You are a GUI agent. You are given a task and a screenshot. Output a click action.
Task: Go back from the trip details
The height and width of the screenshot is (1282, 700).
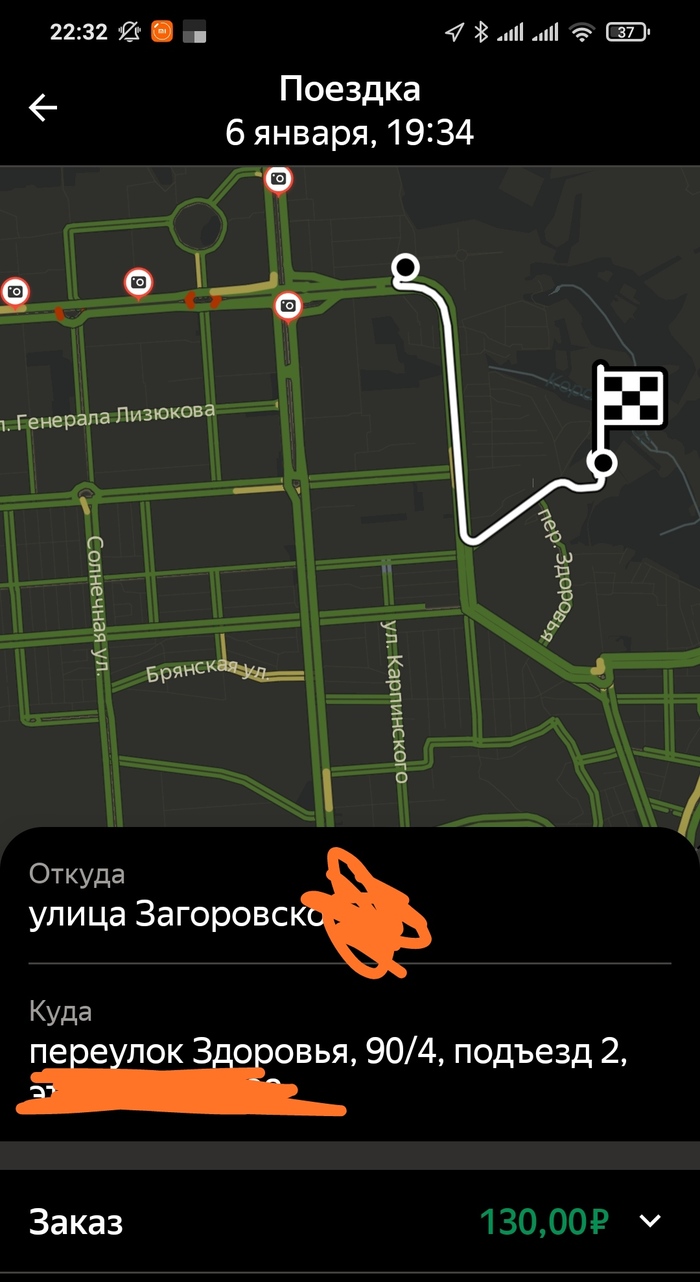click(x=43, y=108)
